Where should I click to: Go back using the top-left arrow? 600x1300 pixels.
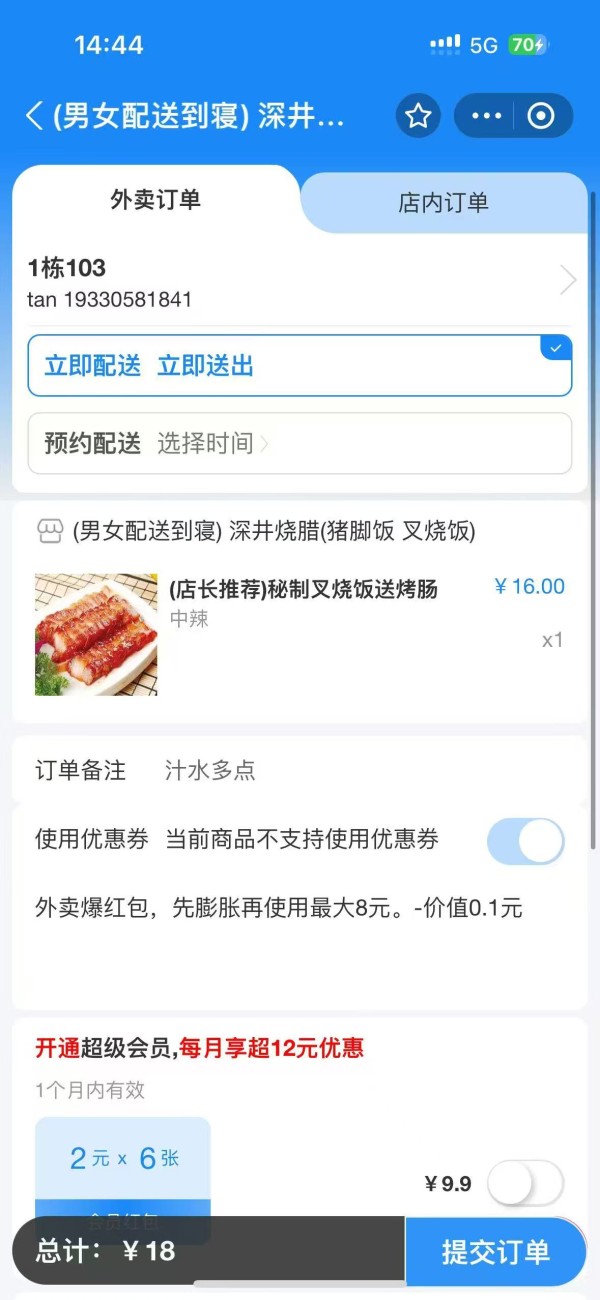coord(33,116)
